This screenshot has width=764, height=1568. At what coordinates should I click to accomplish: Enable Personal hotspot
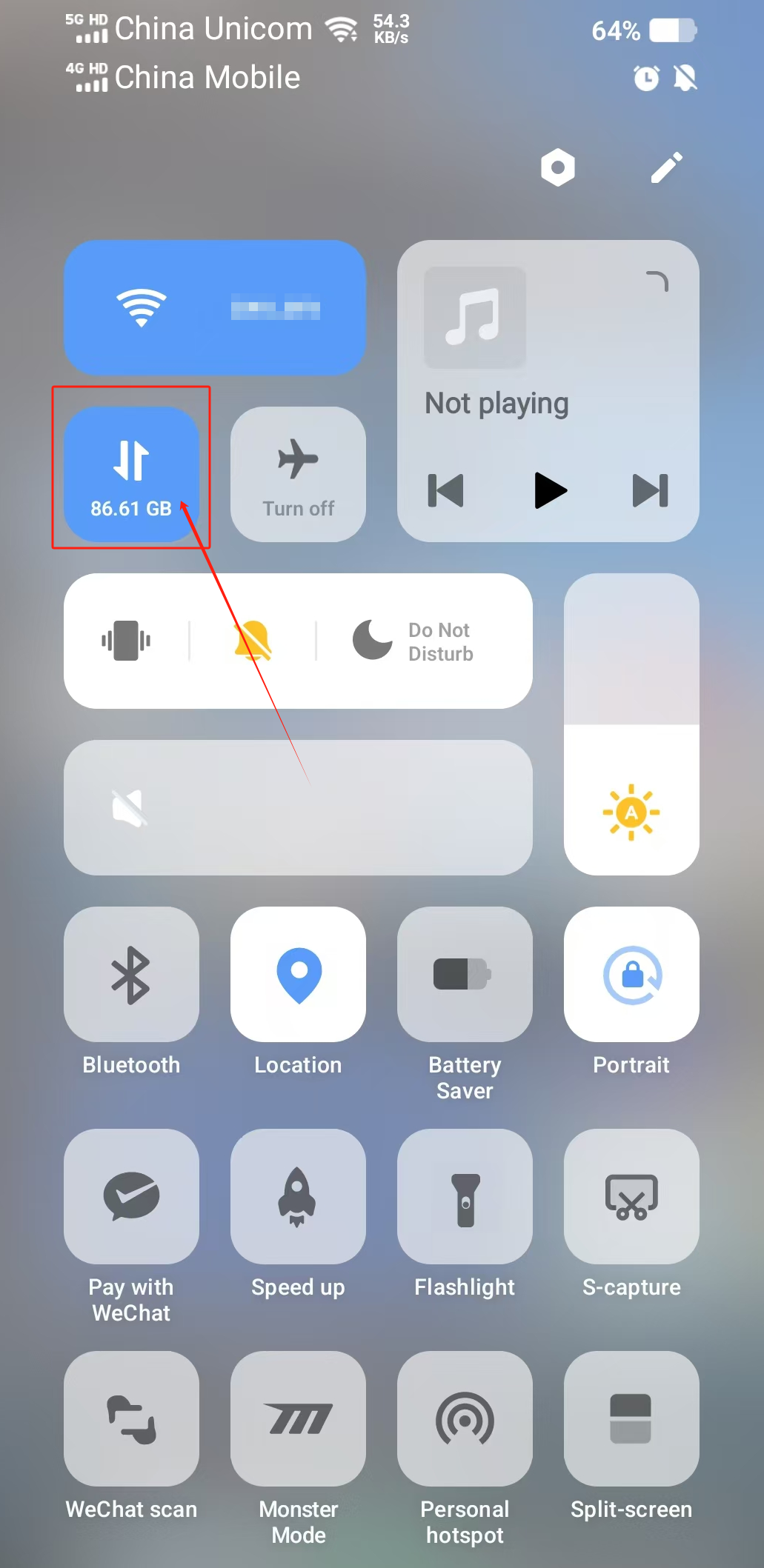(x=465, y=1419)
